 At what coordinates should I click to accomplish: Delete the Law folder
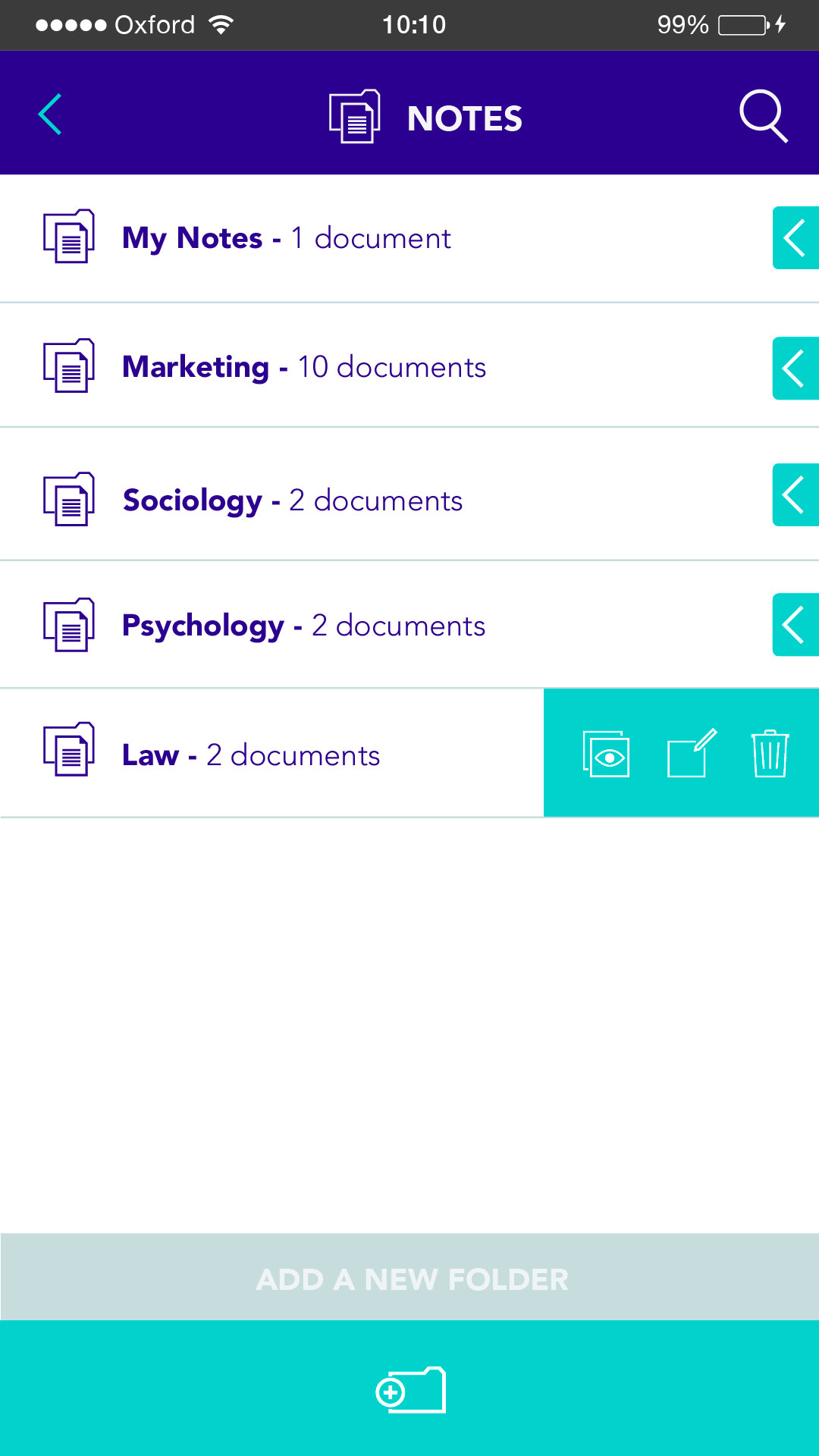770,754
